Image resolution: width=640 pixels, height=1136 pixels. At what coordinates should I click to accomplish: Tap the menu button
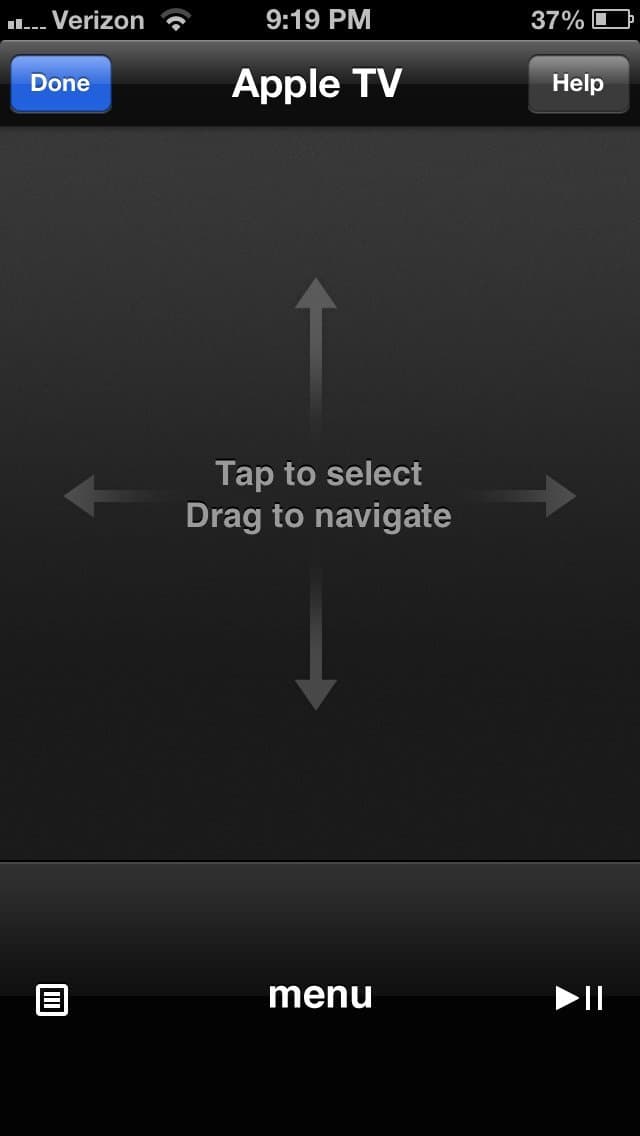(320, 995)
